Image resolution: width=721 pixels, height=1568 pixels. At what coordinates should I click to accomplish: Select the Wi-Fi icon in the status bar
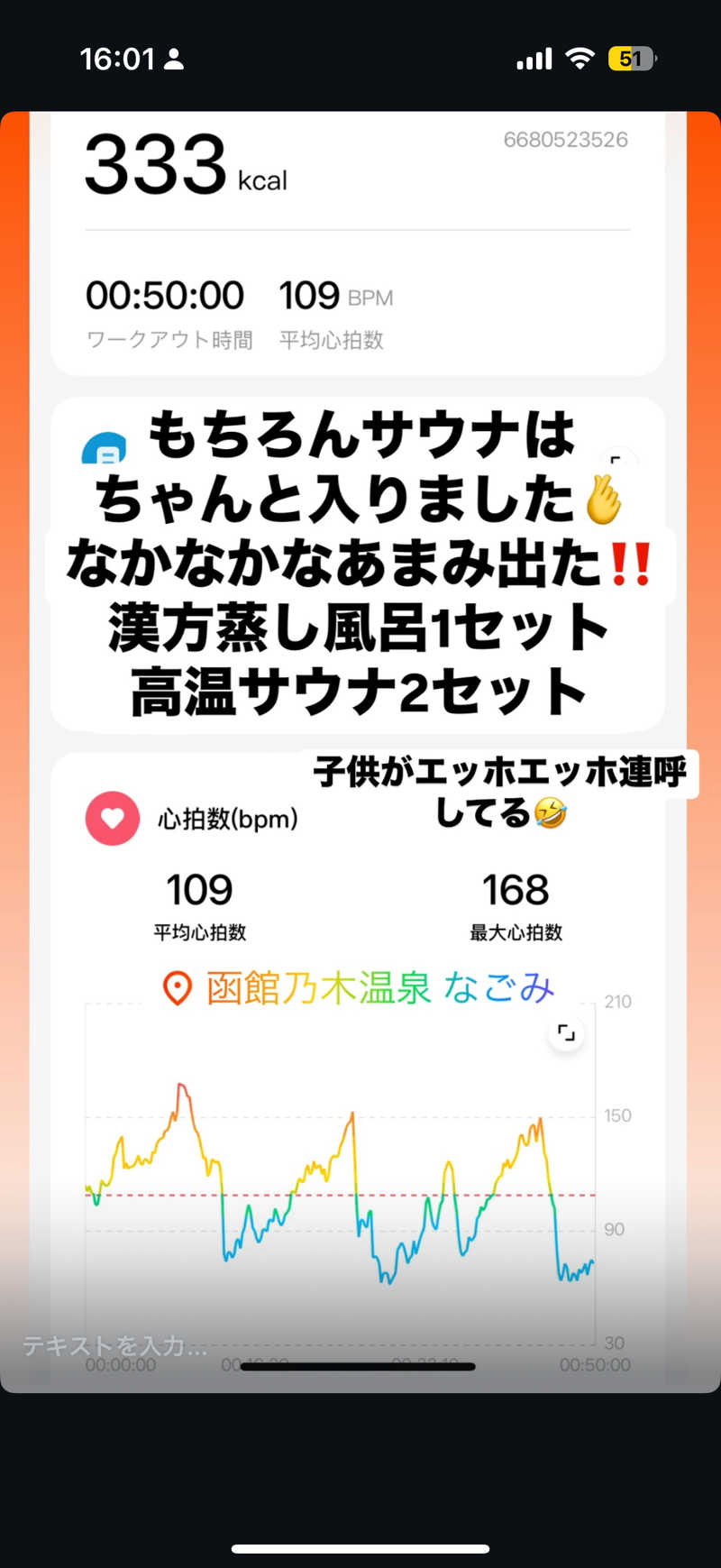click(580, 58)
